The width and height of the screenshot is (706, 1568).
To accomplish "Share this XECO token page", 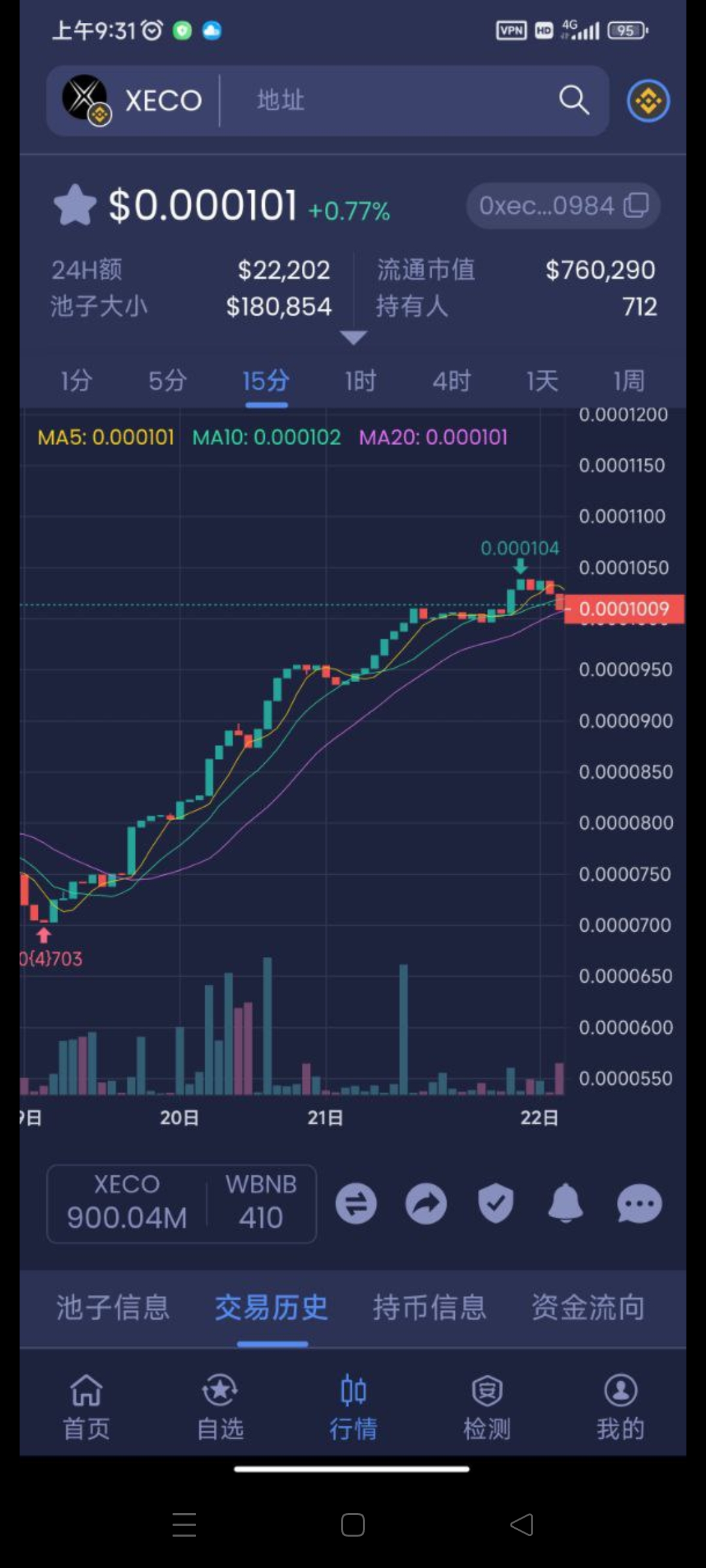I will (x=426, y=1203).
